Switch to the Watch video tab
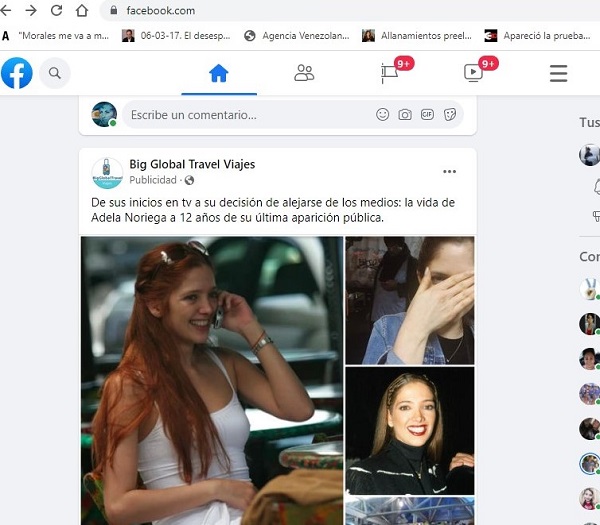The image size is (600, 525). (x=473, y=73)
